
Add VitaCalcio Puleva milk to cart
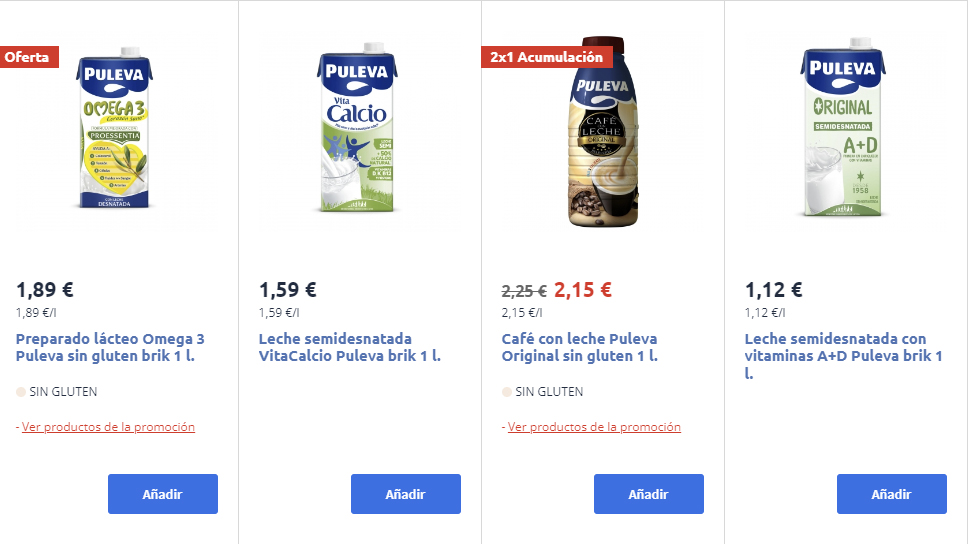[x=405, y=494]
